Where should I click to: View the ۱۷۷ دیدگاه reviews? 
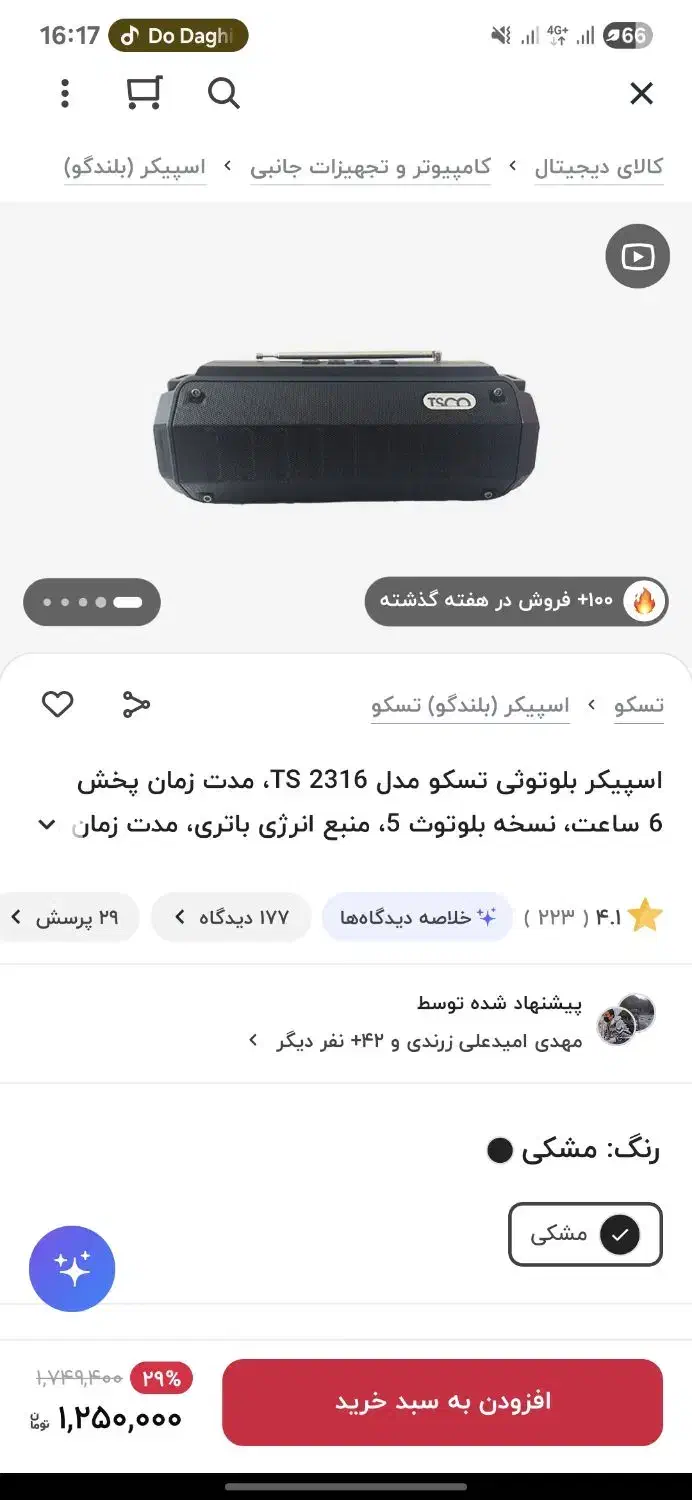click(231, 917)
